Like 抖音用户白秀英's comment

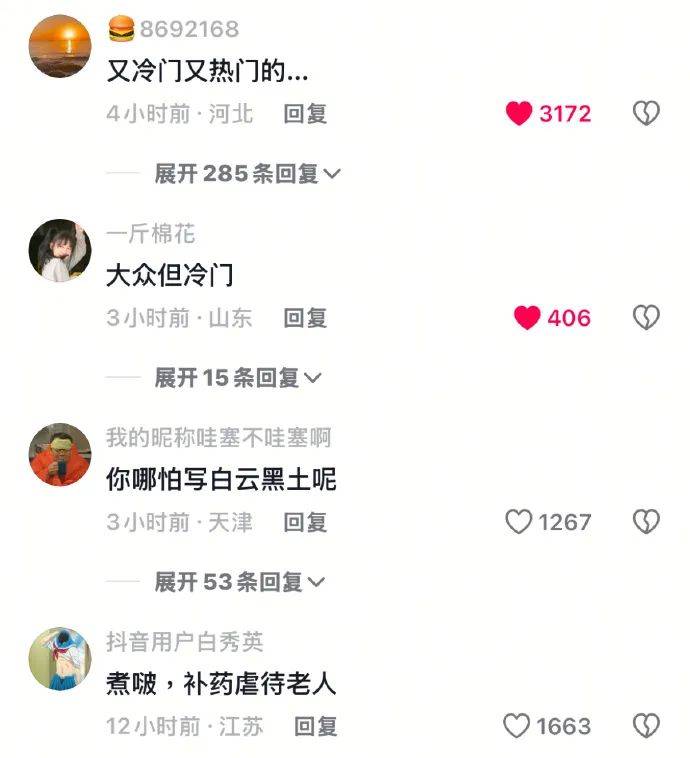pos(517,726)
